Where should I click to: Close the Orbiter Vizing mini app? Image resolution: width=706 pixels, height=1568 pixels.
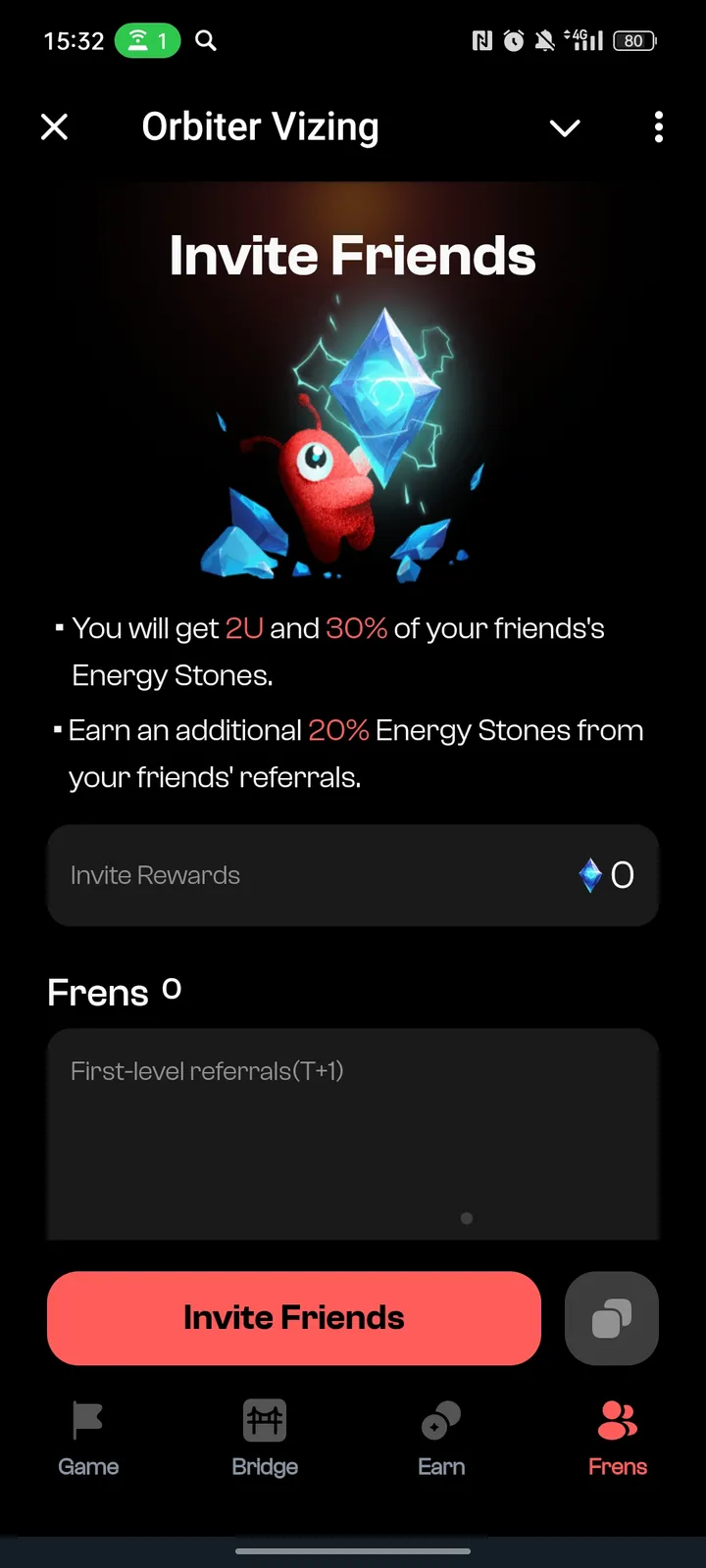click(55, 126)
